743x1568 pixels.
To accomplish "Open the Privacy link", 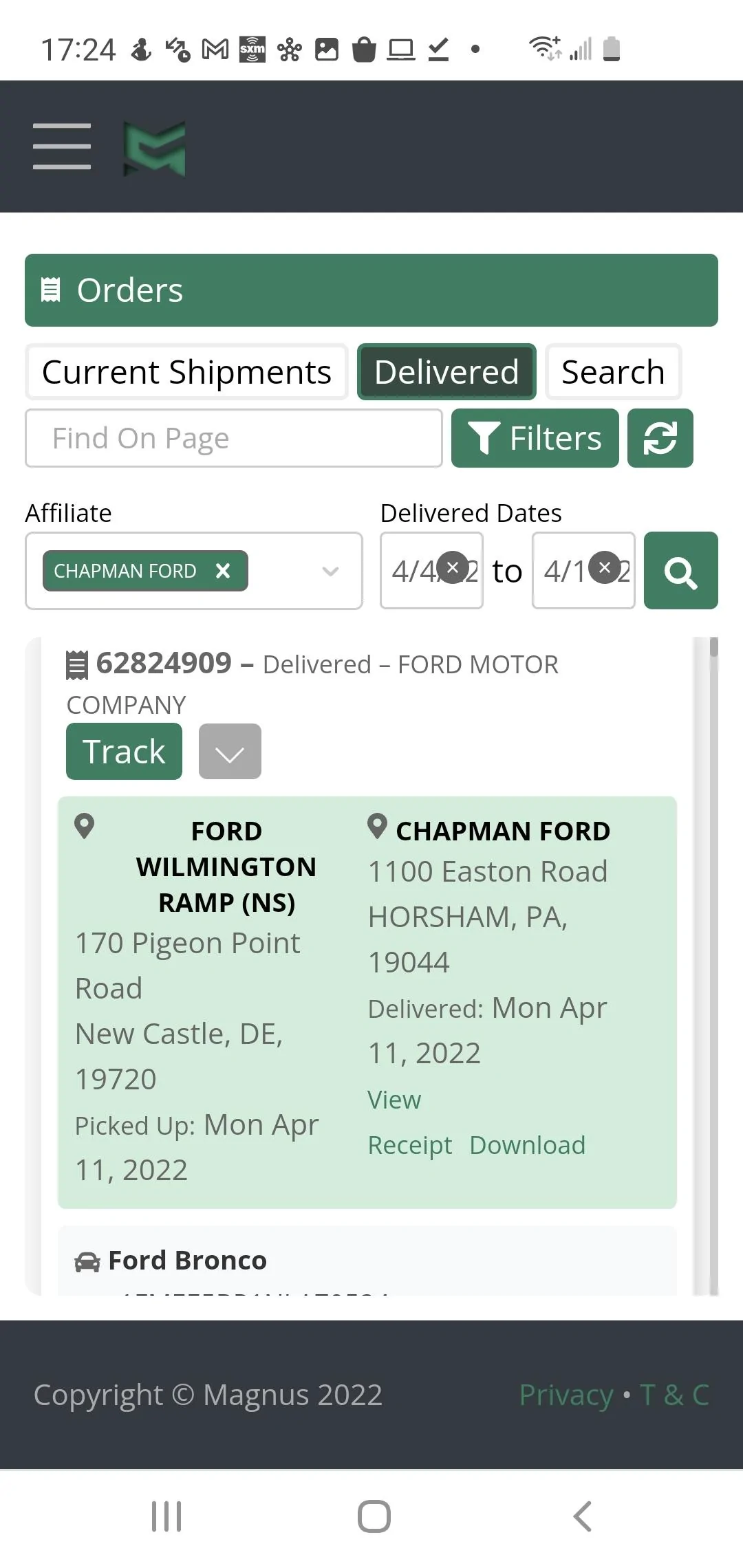I will (x=566, y=1395).
